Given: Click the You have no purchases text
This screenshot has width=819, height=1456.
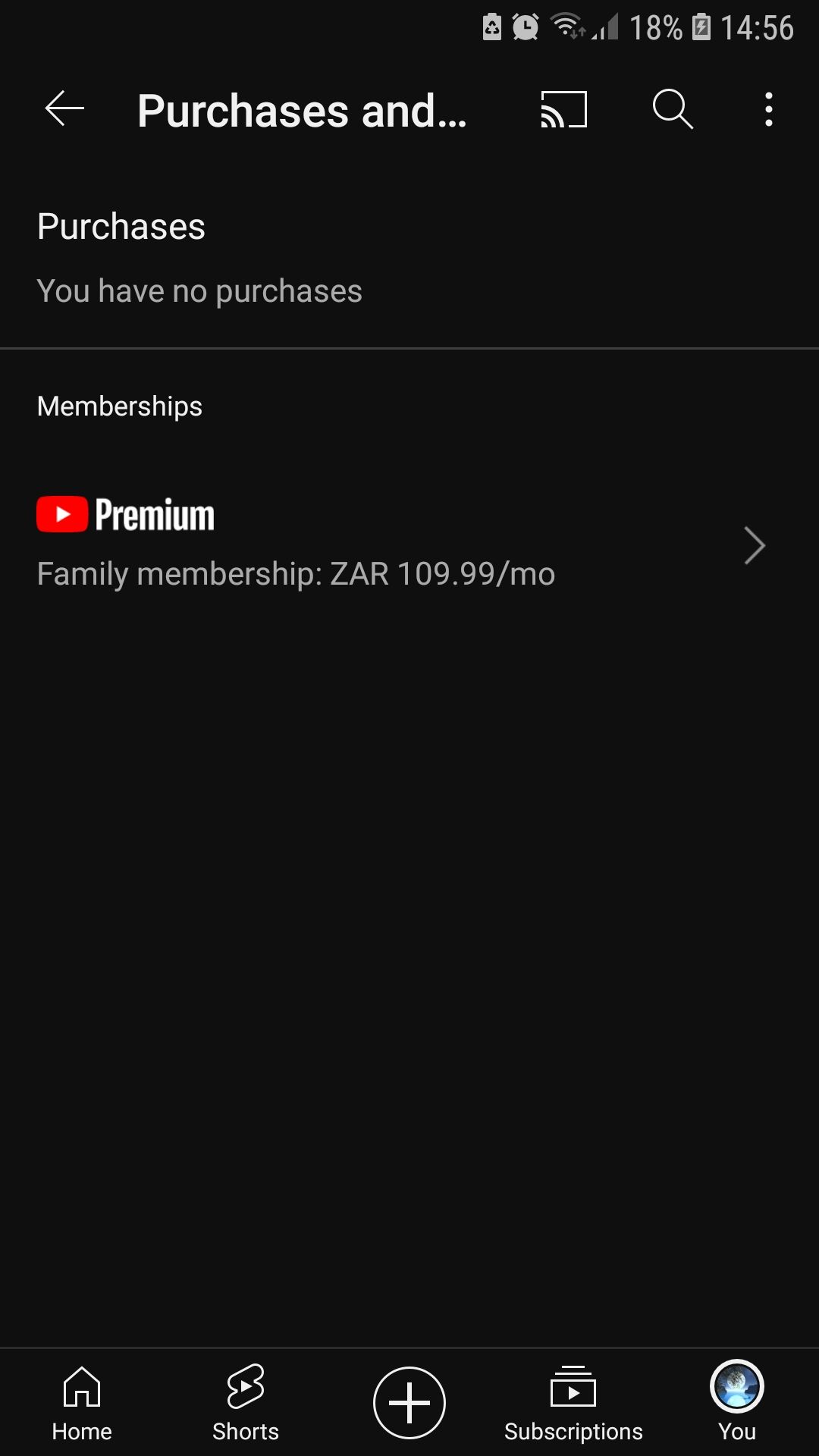Looking at the screenshot, I should click(200, 290).
